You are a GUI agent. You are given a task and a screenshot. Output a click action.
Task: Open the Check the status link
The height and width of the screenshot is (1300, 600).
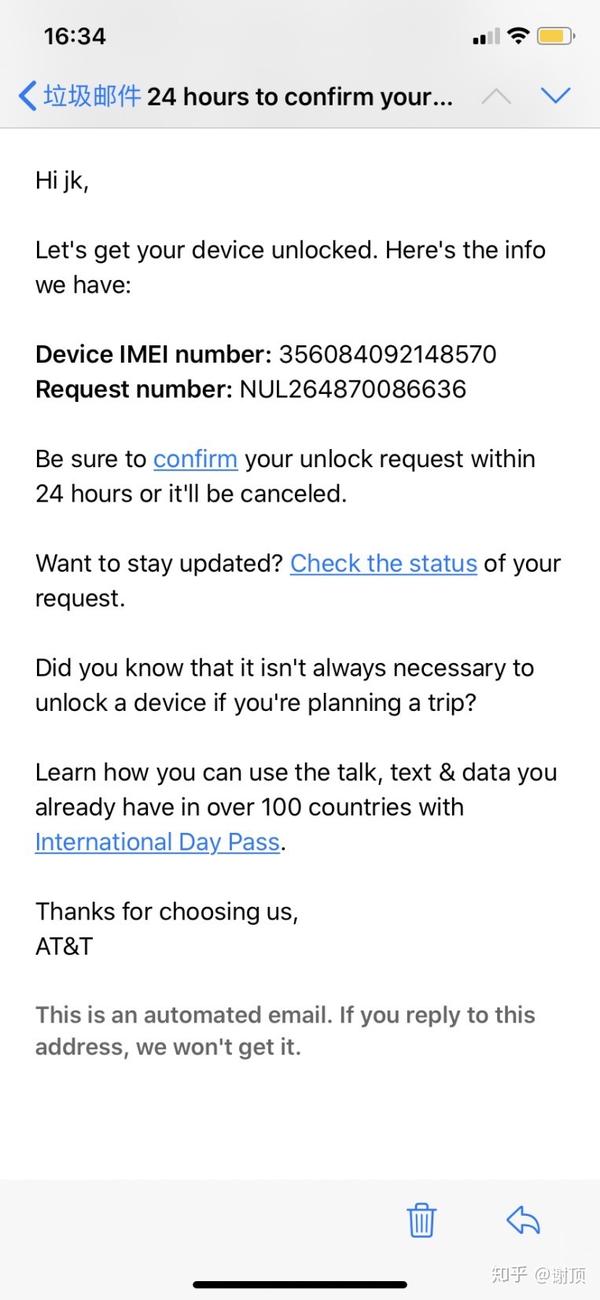click(x=383, y=563)
